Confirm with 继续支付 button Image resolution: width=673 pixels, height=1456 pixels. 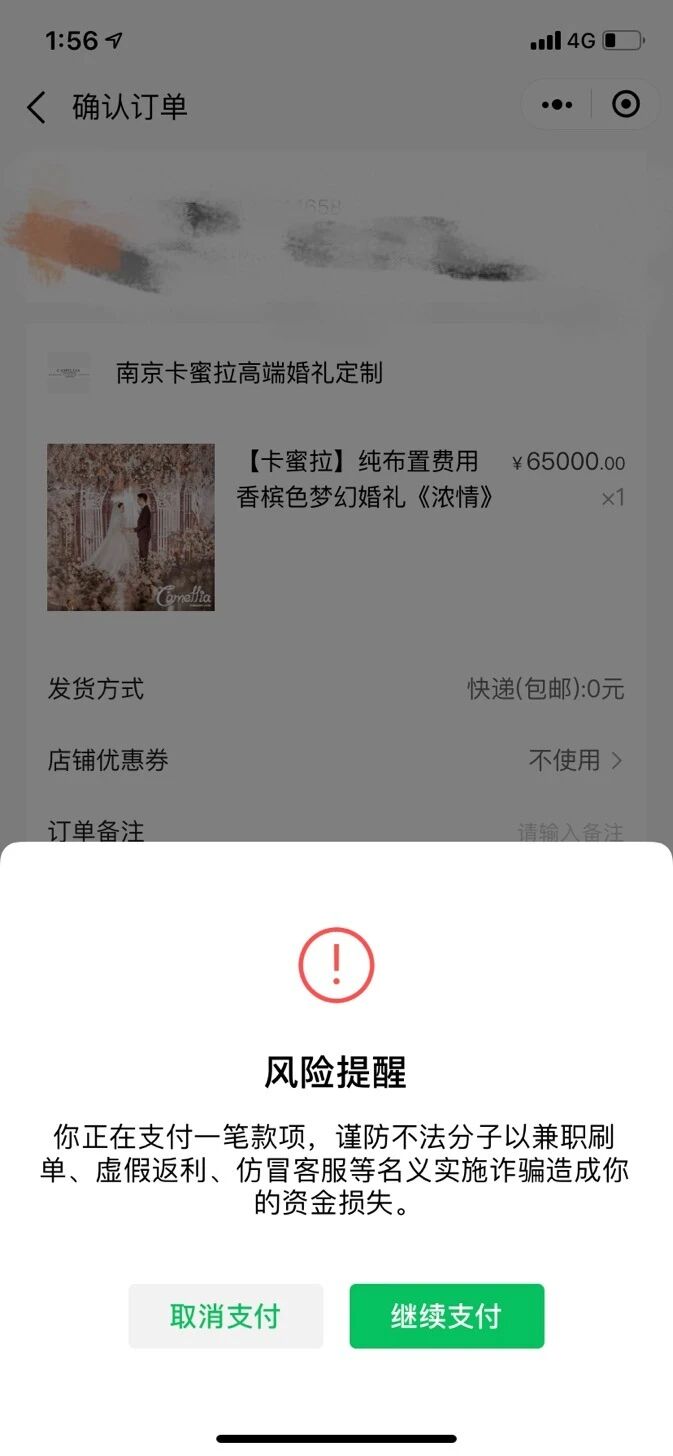tap(446, 1316)
